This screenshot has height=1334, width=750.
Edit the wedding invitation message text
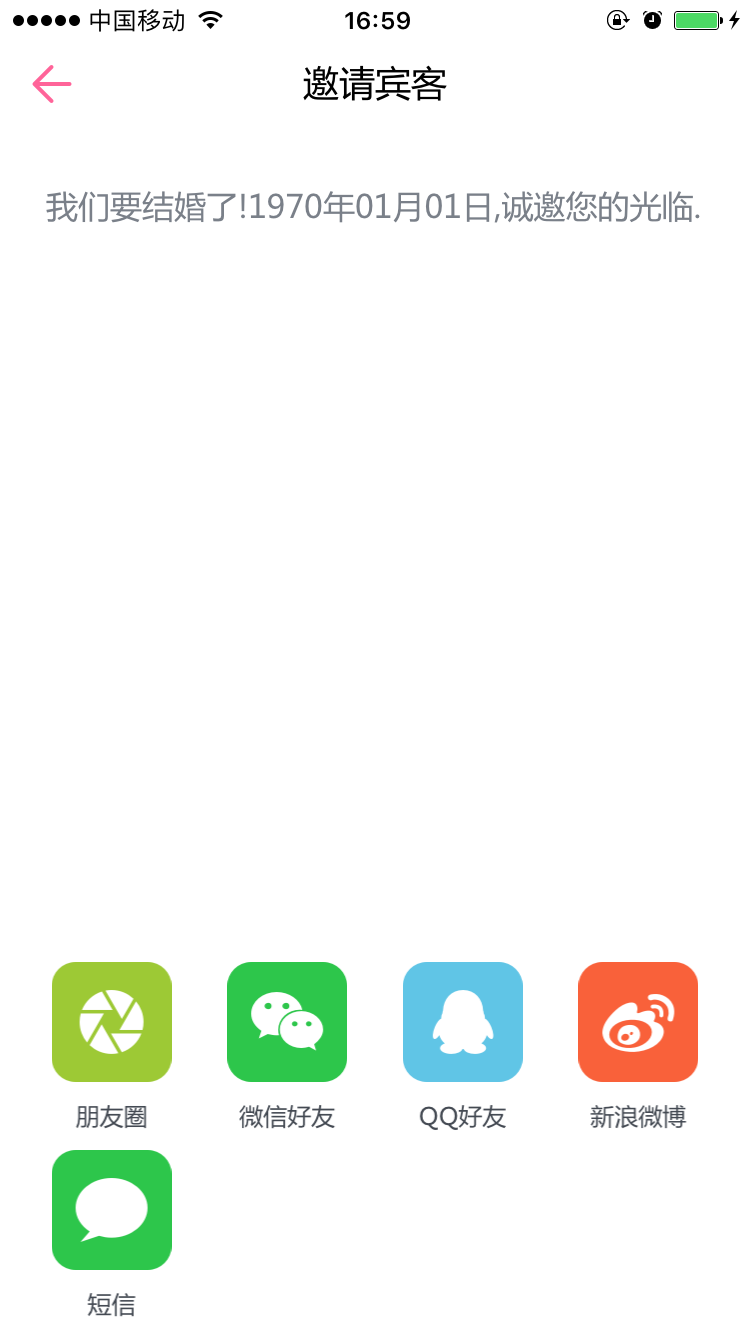tap(374, 208)
